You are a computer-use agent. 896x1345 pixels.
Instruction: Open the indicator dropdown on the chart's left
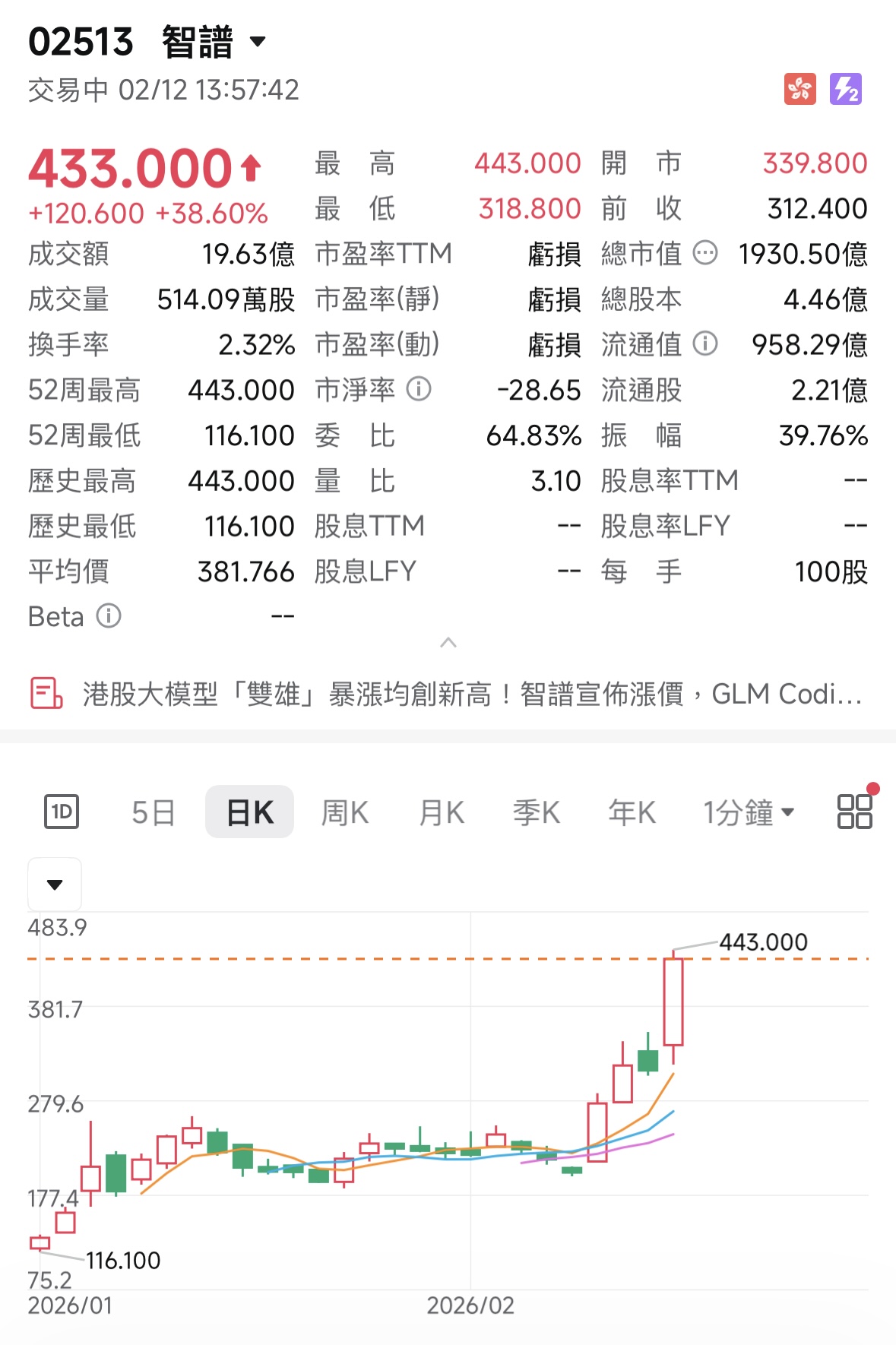54,884
